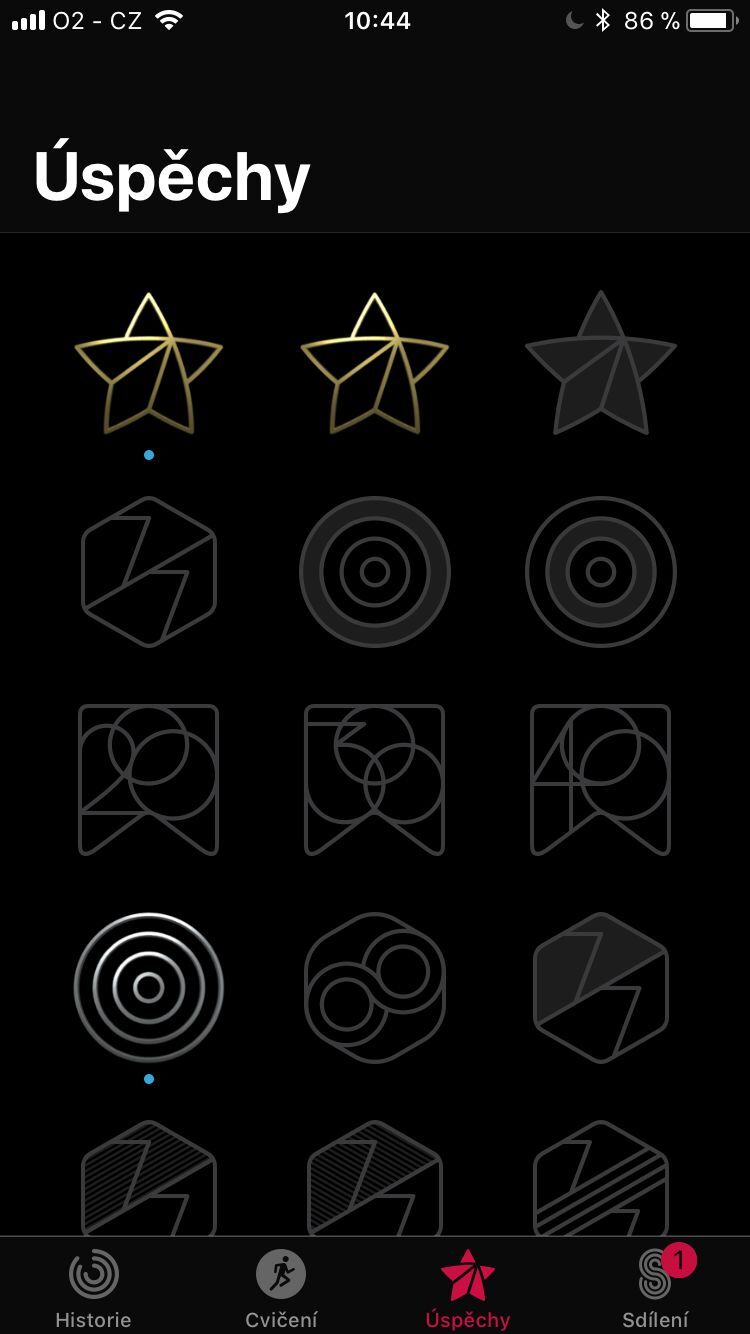
Task: Open the infinity loop hexagon badge
Action: click(374, 987)
